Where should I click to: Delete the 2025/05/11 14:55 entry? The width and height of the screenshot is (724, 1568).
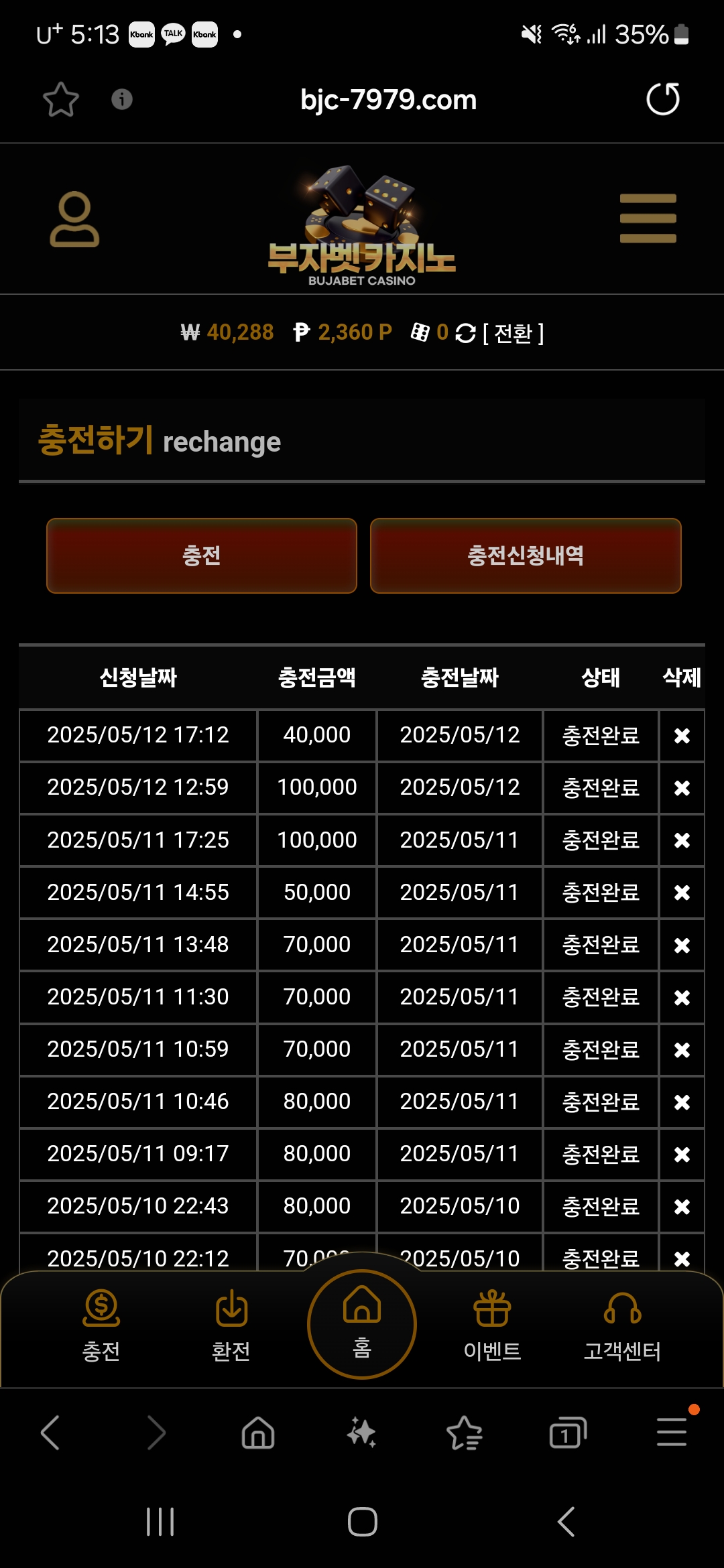tap(682, 893)
